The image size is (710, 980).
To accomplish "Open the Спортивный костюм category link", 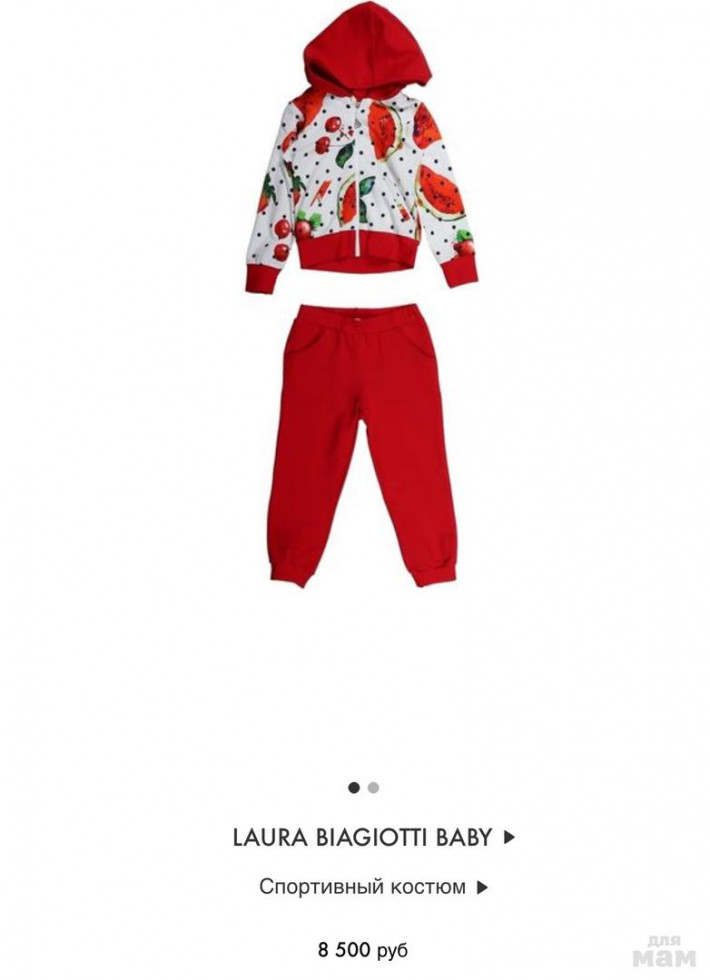I will pyautogui.click(x=372, y=886).
